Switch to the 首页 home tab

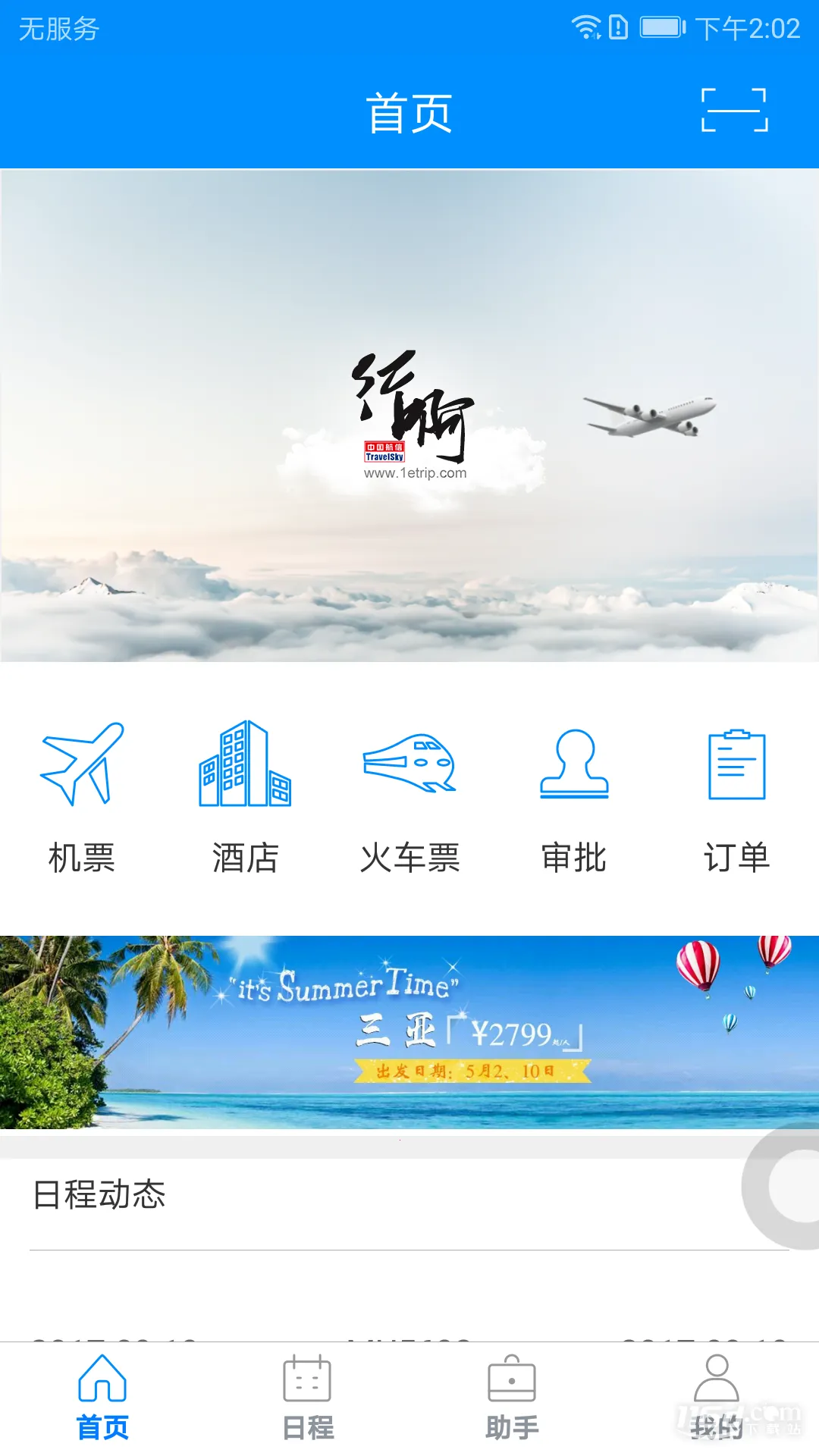pyautogui.click(x=102, y=1398)
